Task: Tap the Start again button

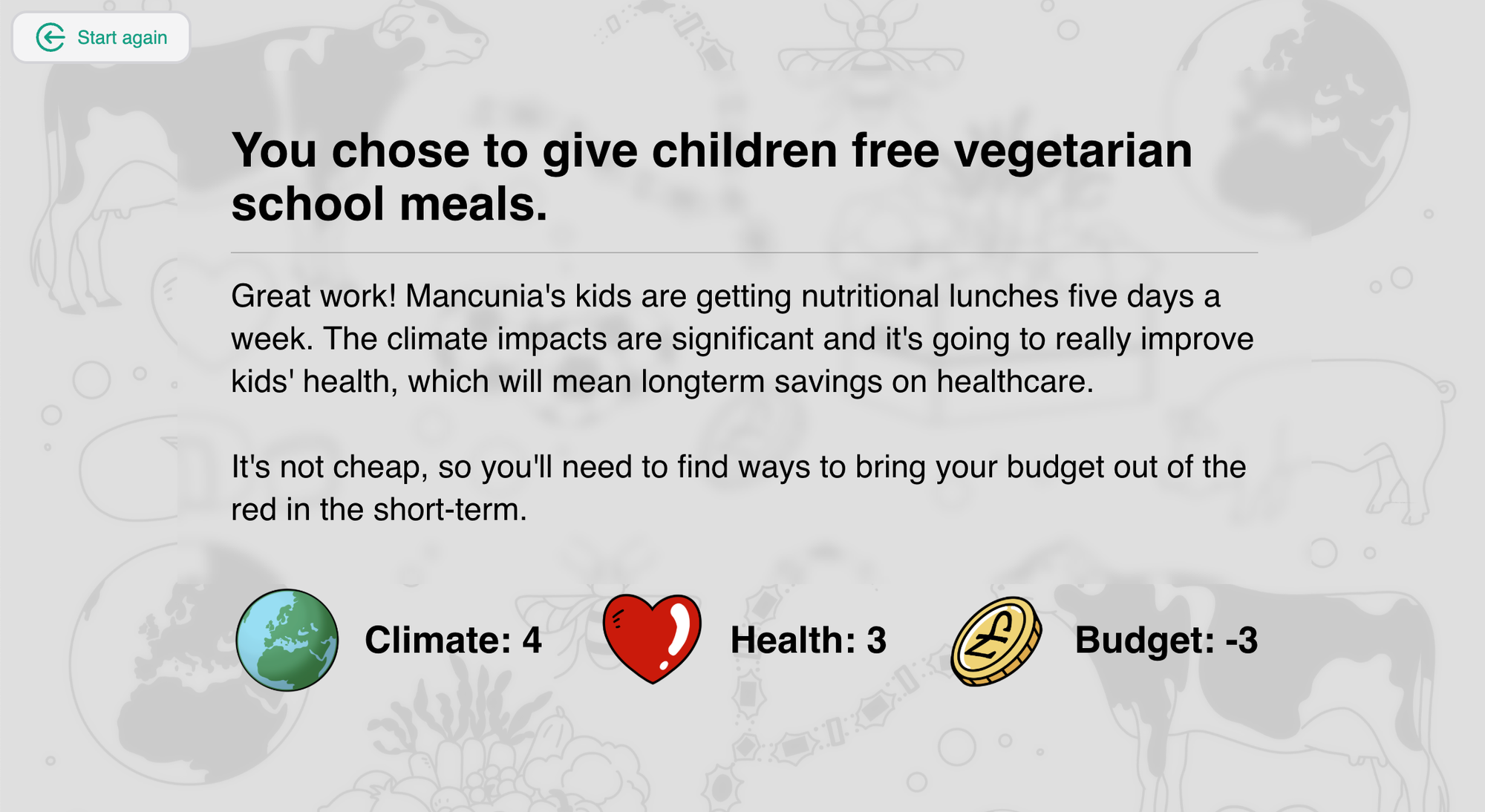Action: [102, 38]
